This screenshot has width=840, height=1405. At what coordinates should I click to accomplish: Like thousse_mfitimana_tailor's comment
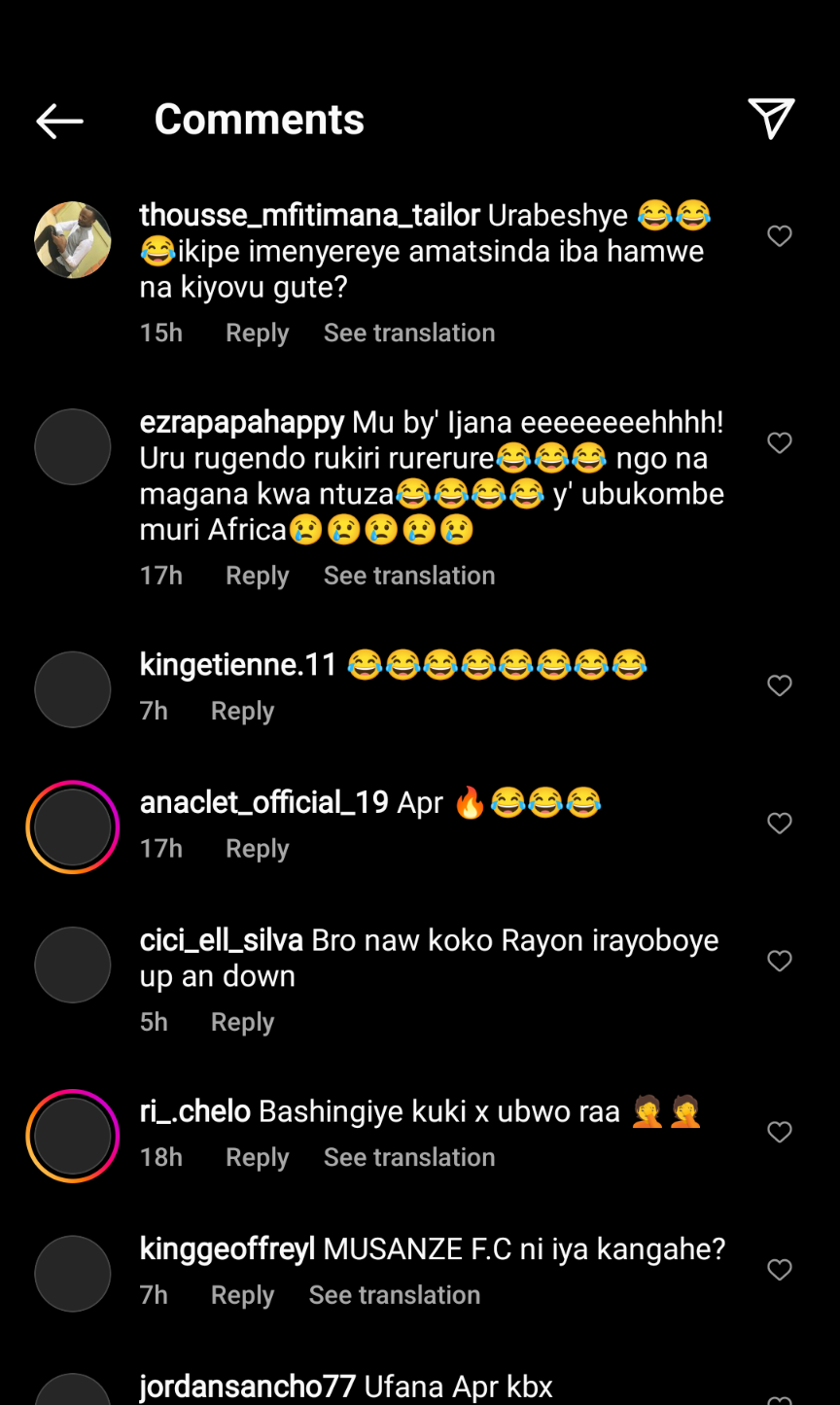(x=780, y=236)
